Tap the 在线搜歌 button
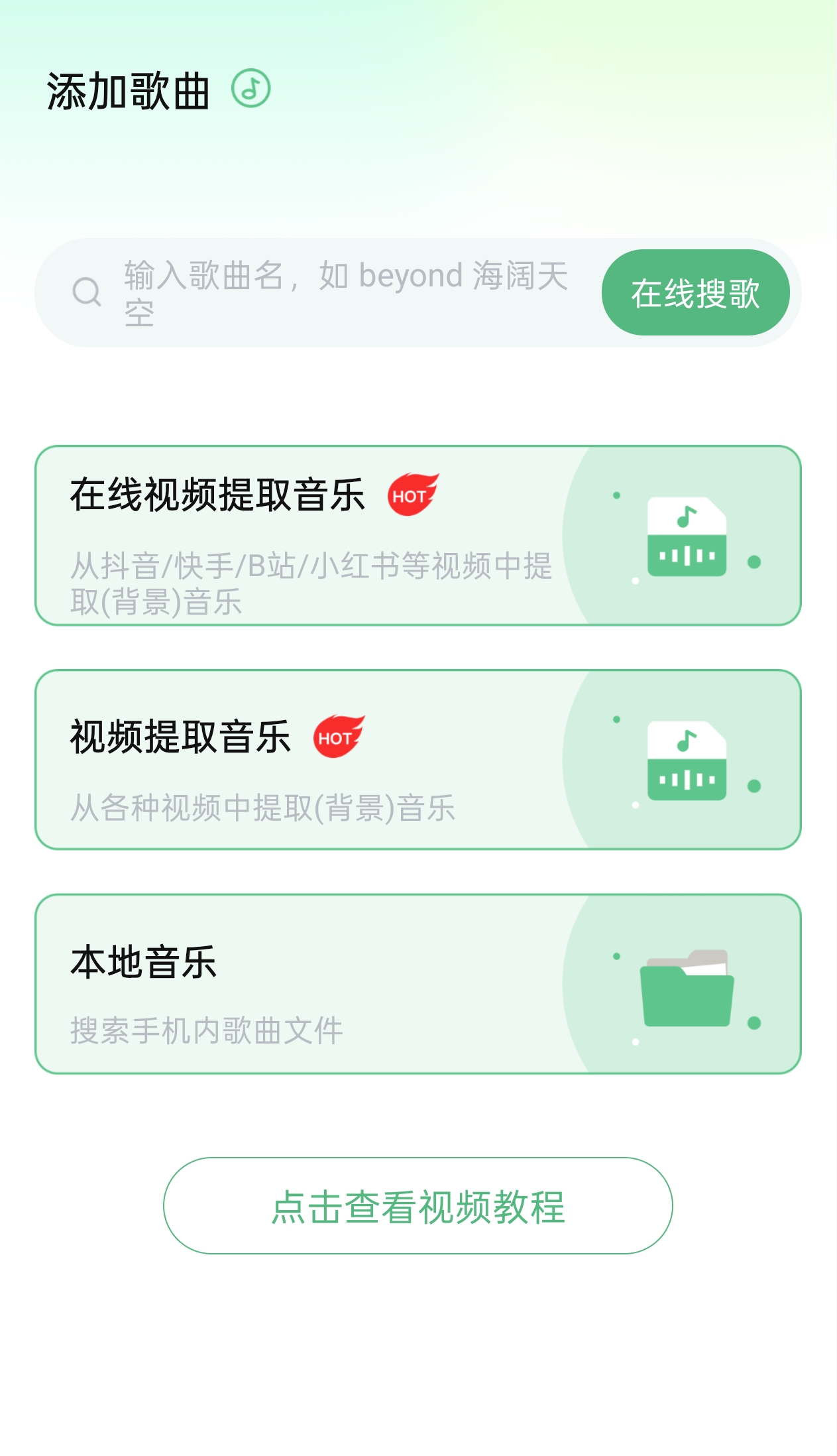This screenshot has width=837, height=1456. (695, 292)
